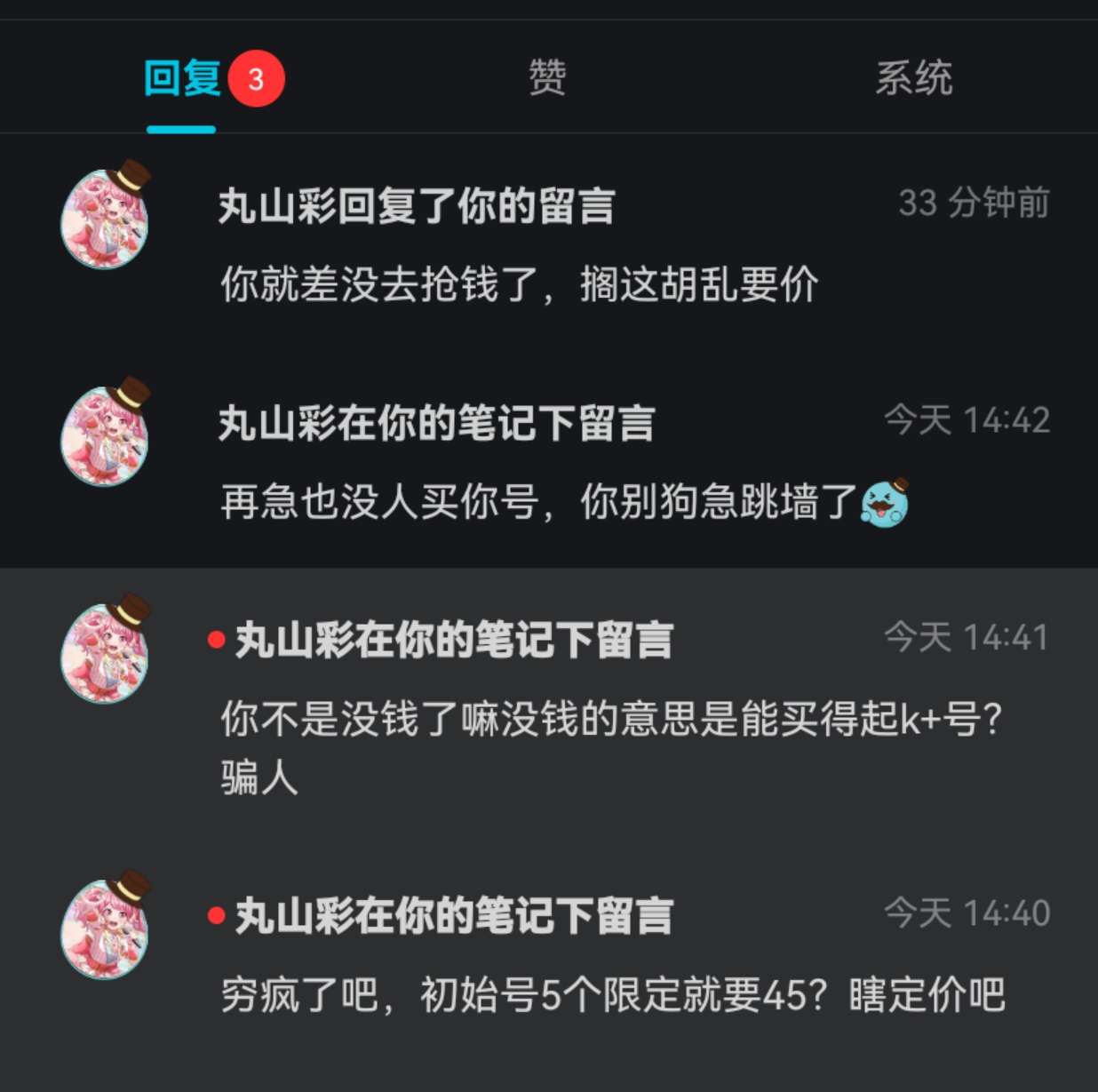Switch to the 回复 tab

183,78
